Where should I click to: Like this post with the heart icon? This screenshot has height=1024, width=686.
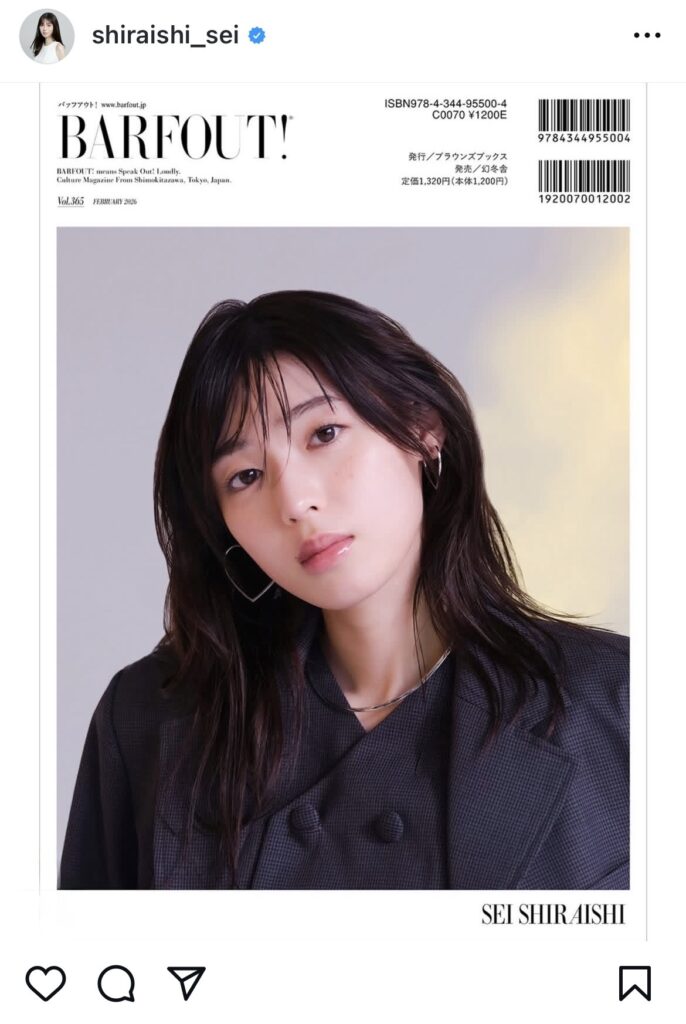pyautogui.click(x=45, y=983)
